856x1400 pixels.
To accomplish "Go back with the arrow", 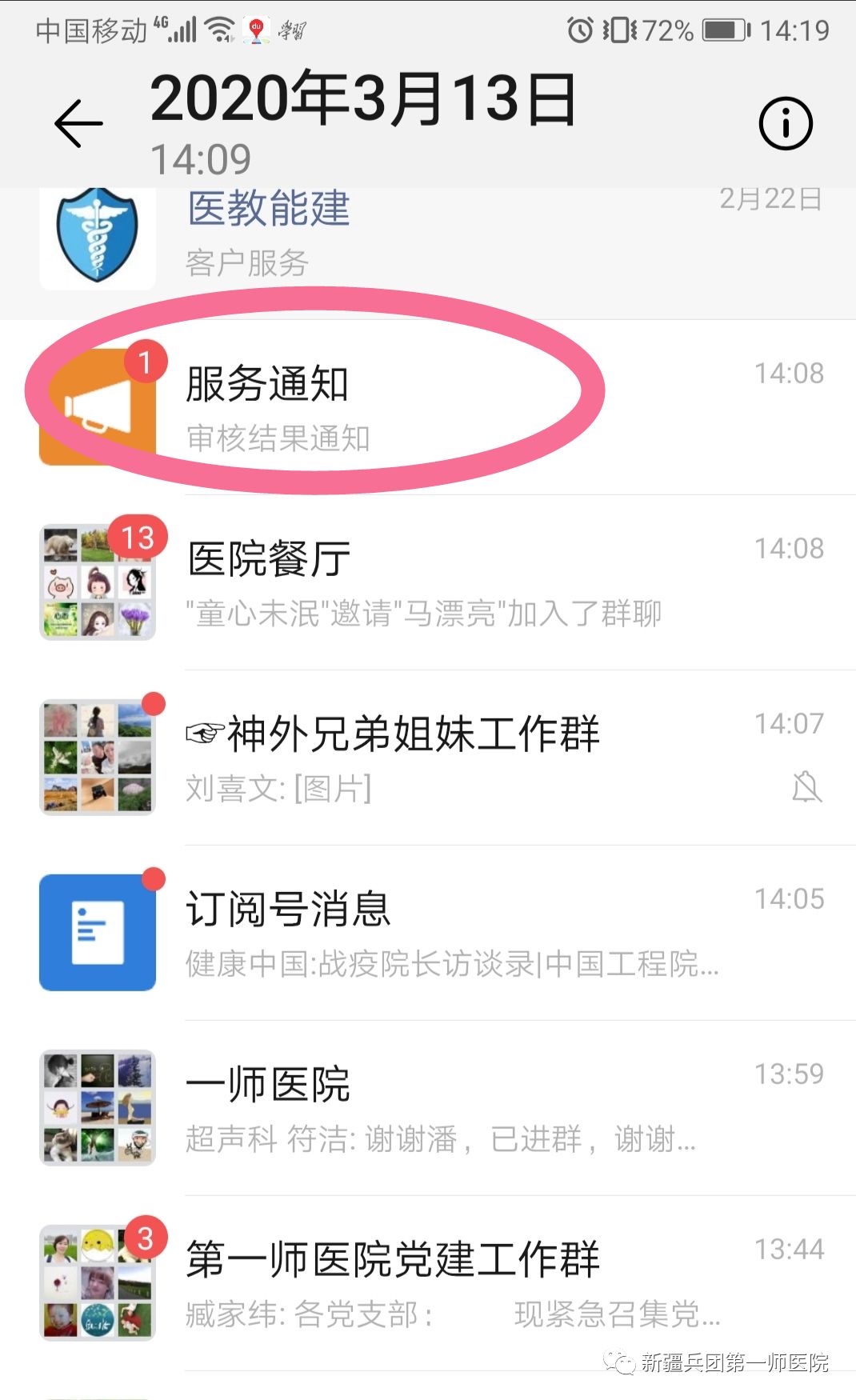I will point(78,124).
